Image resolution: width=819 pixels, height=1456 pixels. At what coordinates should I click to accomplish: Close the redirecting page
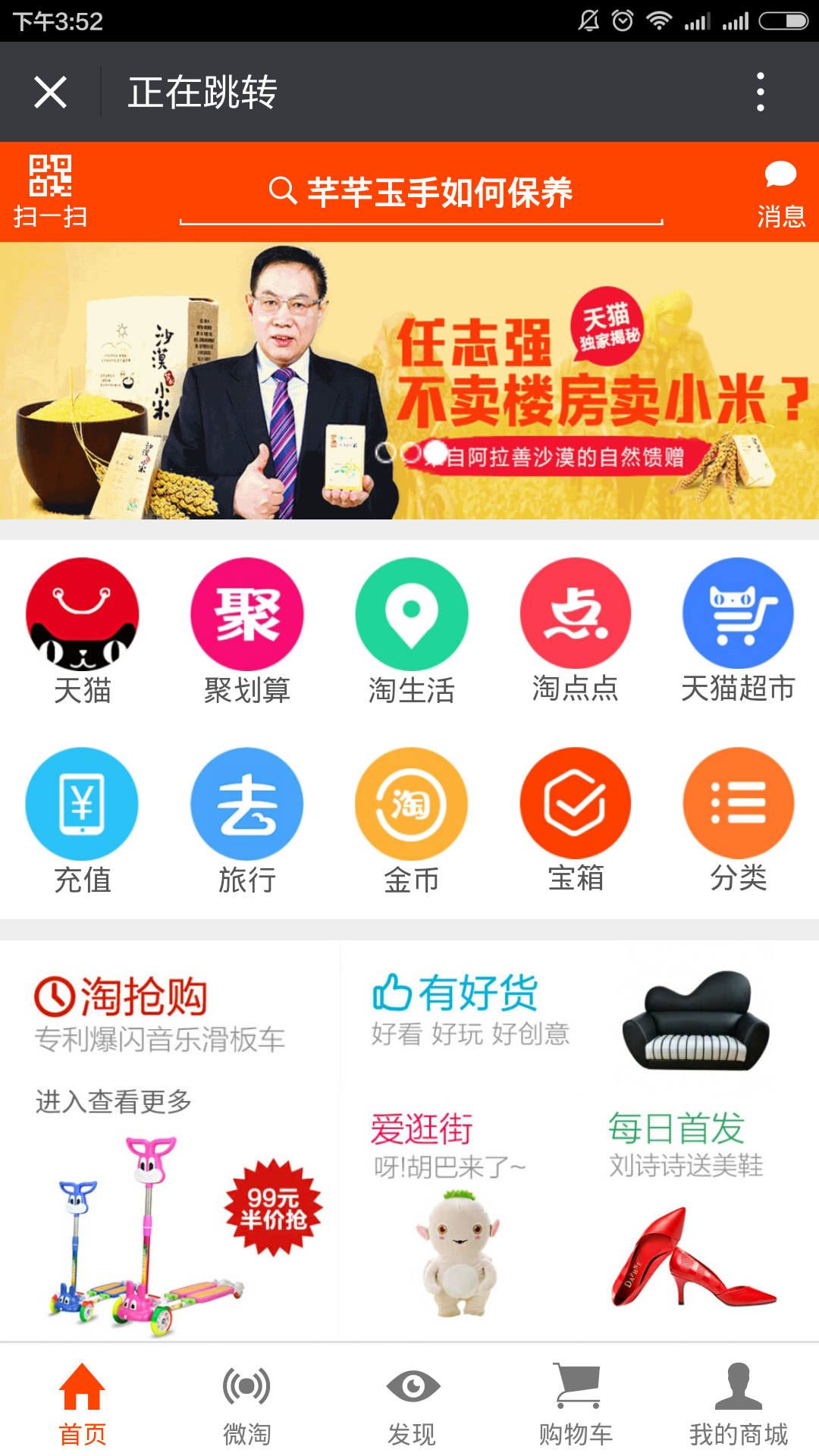(51, 93)
